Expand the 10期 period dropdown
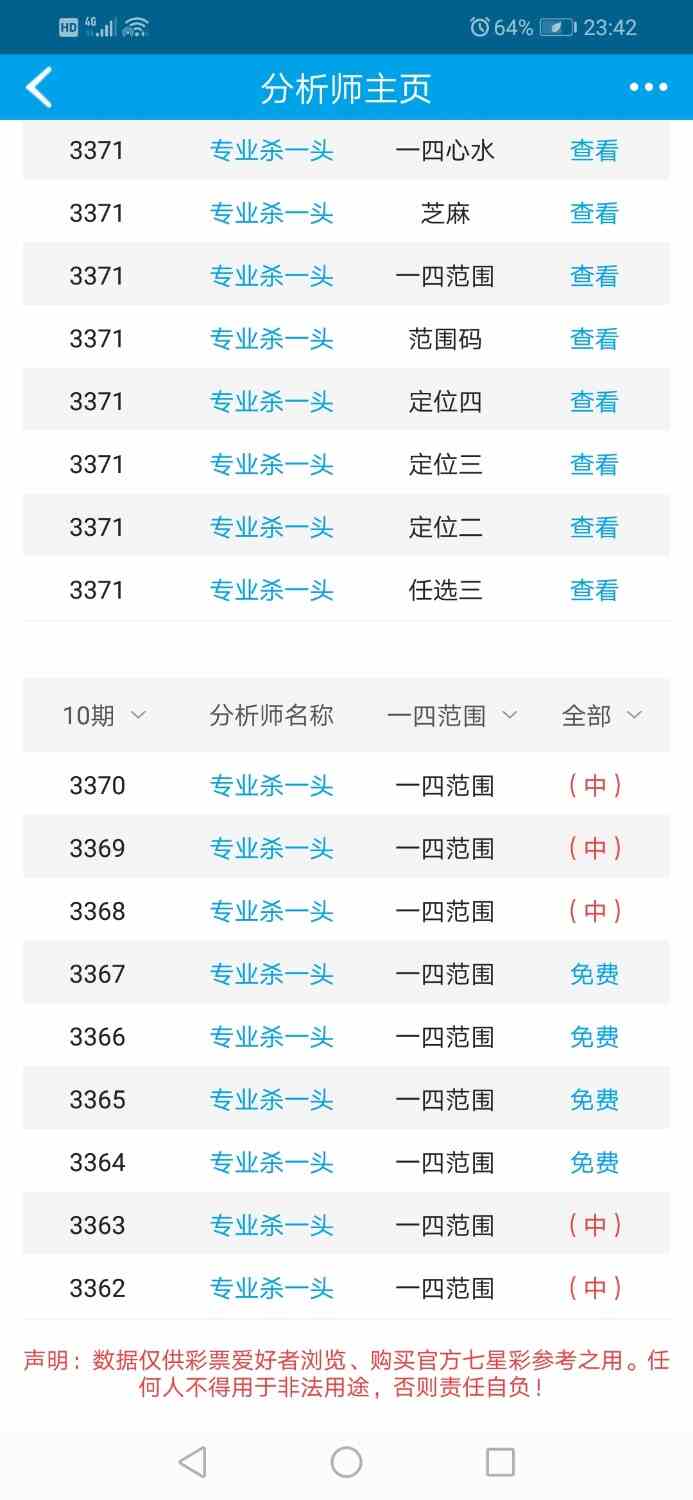Viewport: 693px width, 1500px height. [104, 715]
